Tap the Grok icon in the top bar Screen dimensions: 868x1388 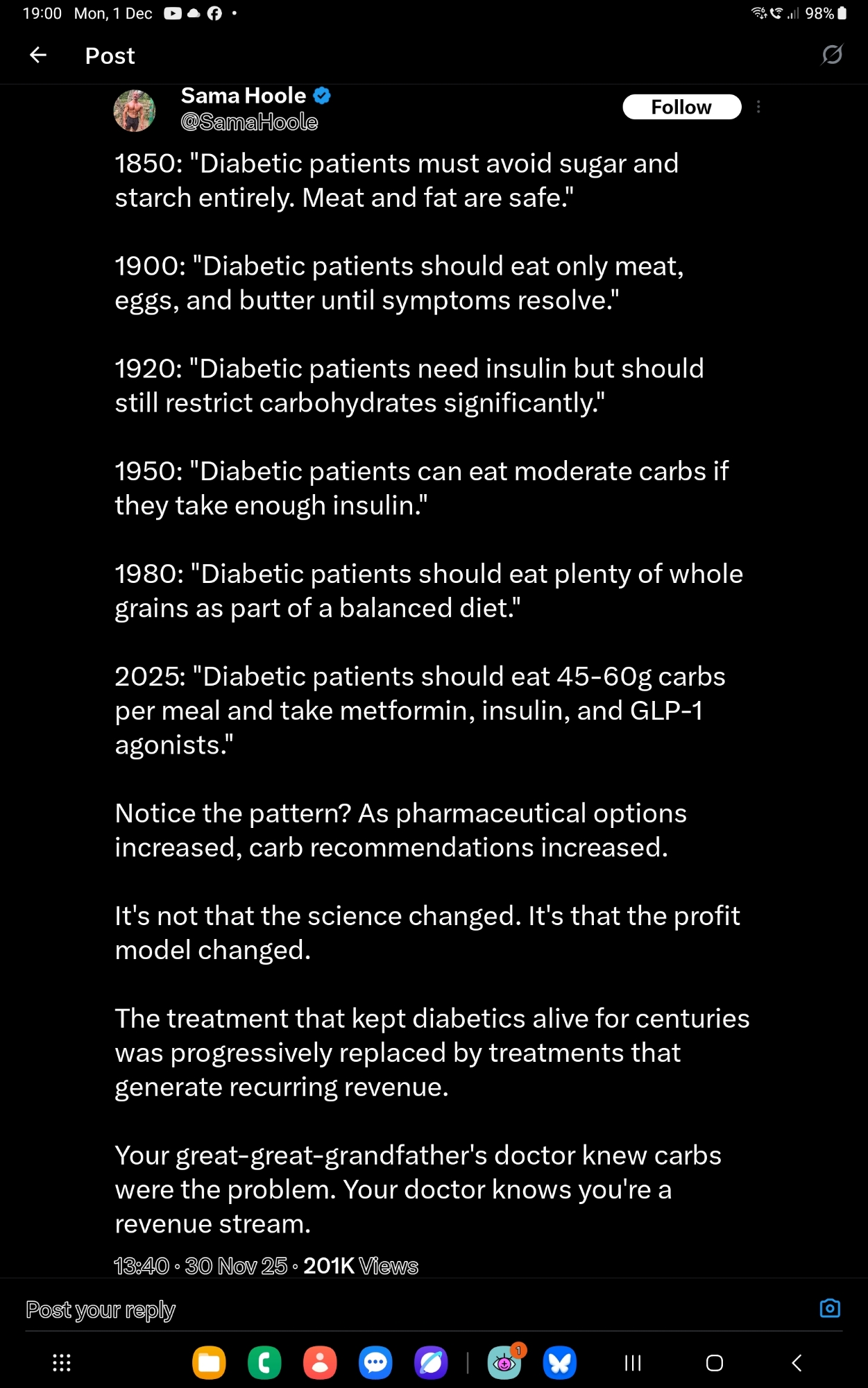(831, 55)
